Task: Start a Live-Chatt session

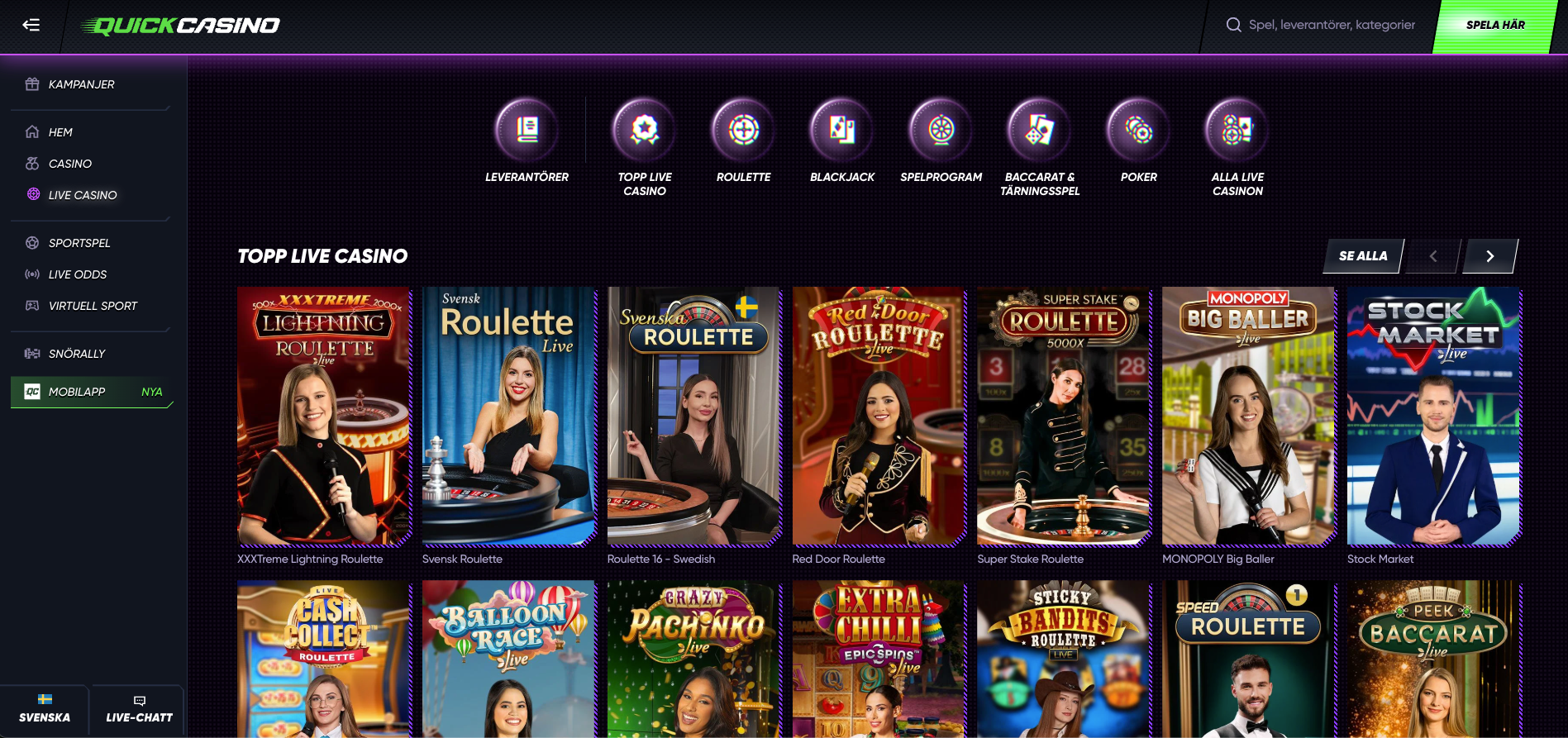Action: (139, 709)
